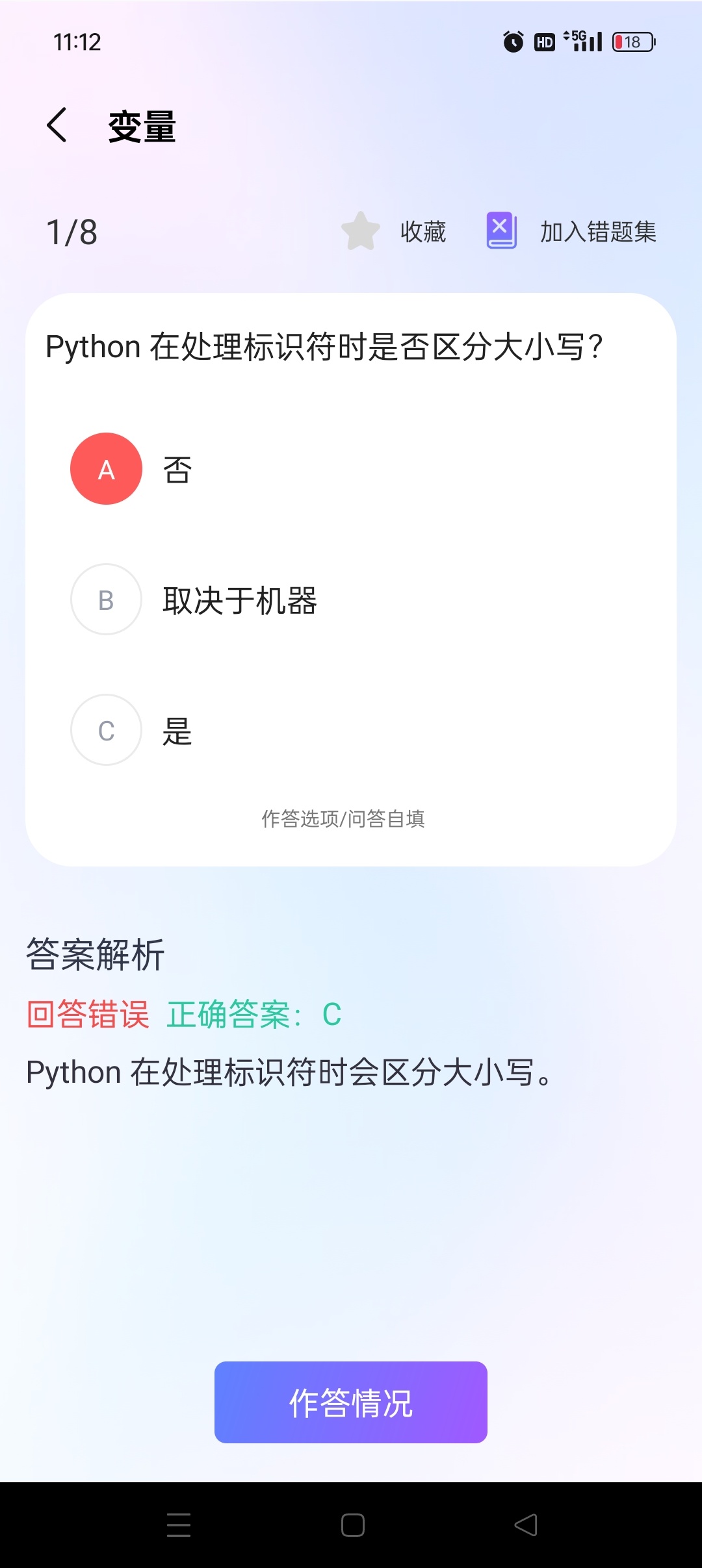Open 作答情况 answer summary

(x=351, y=1402)
